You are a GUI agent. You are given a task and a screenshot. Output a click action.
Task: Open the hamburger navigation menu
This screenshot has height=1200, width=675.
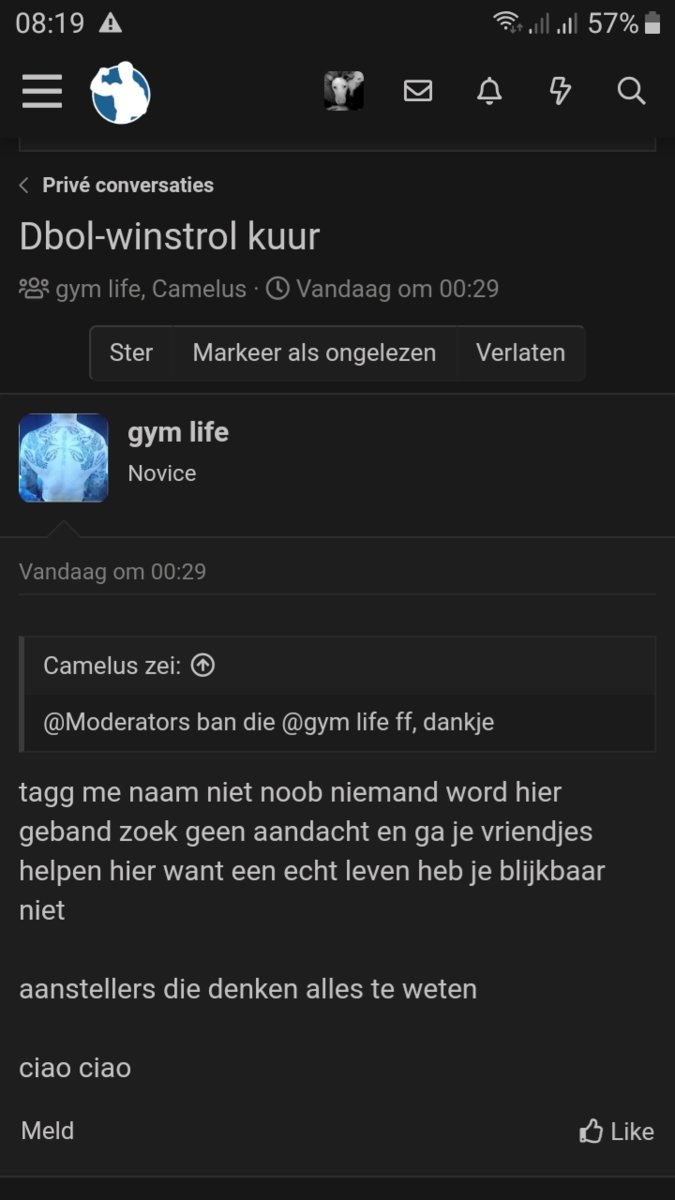[42, 92]
